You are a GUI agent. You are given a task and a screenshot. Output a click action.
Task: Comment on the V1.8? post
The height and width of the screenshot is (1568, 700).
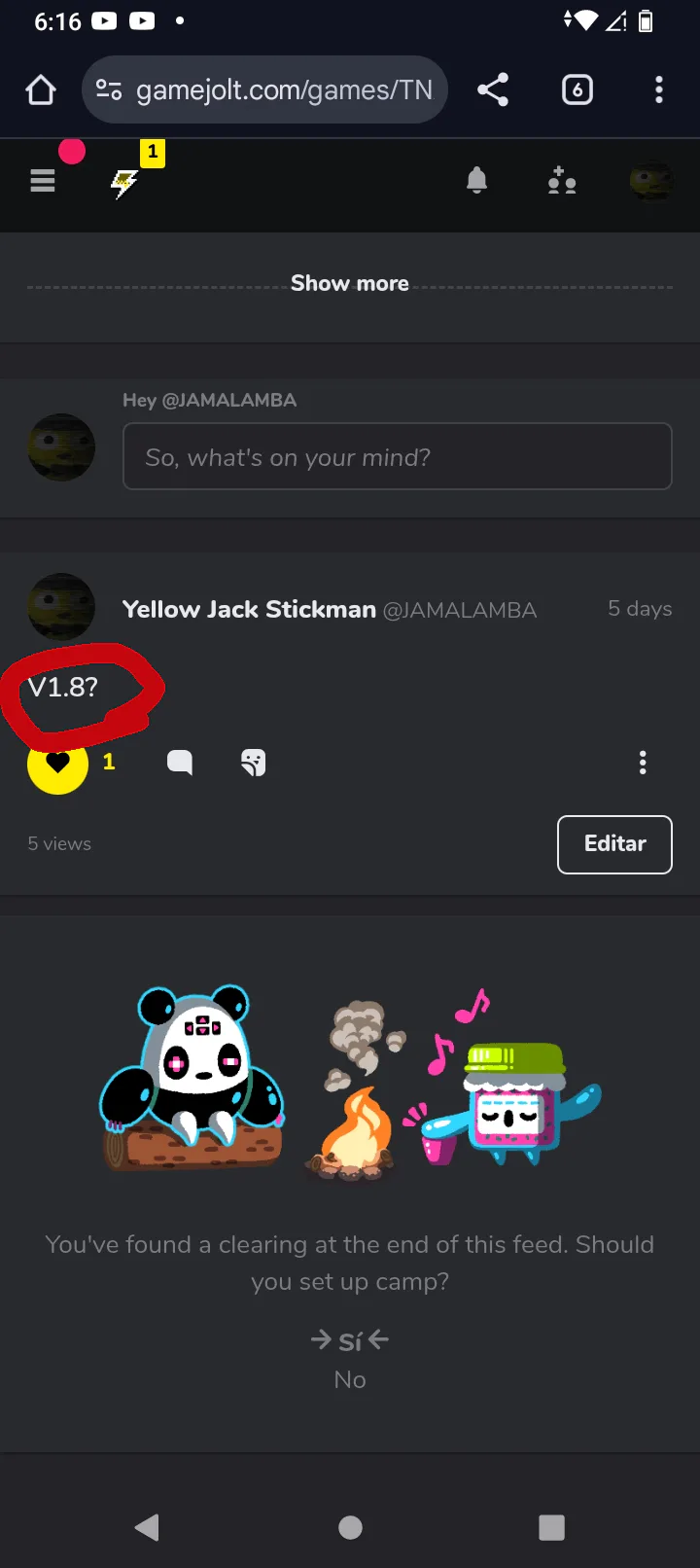click(x=180, y=763)
